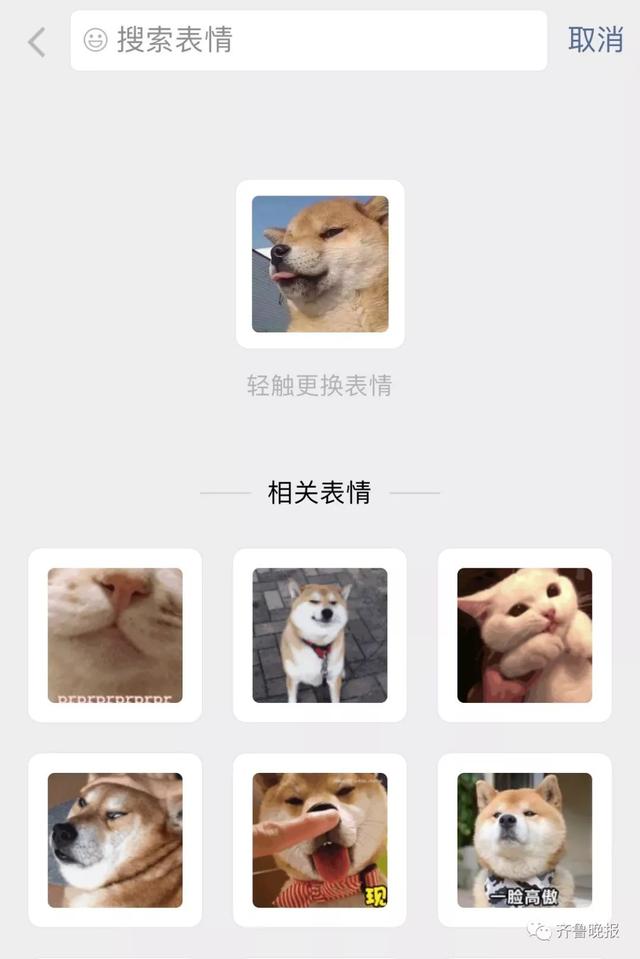Viewport: 640px width, 959px height.
Task: Select the cat nose close-up sticker
Action: point(115,635)
